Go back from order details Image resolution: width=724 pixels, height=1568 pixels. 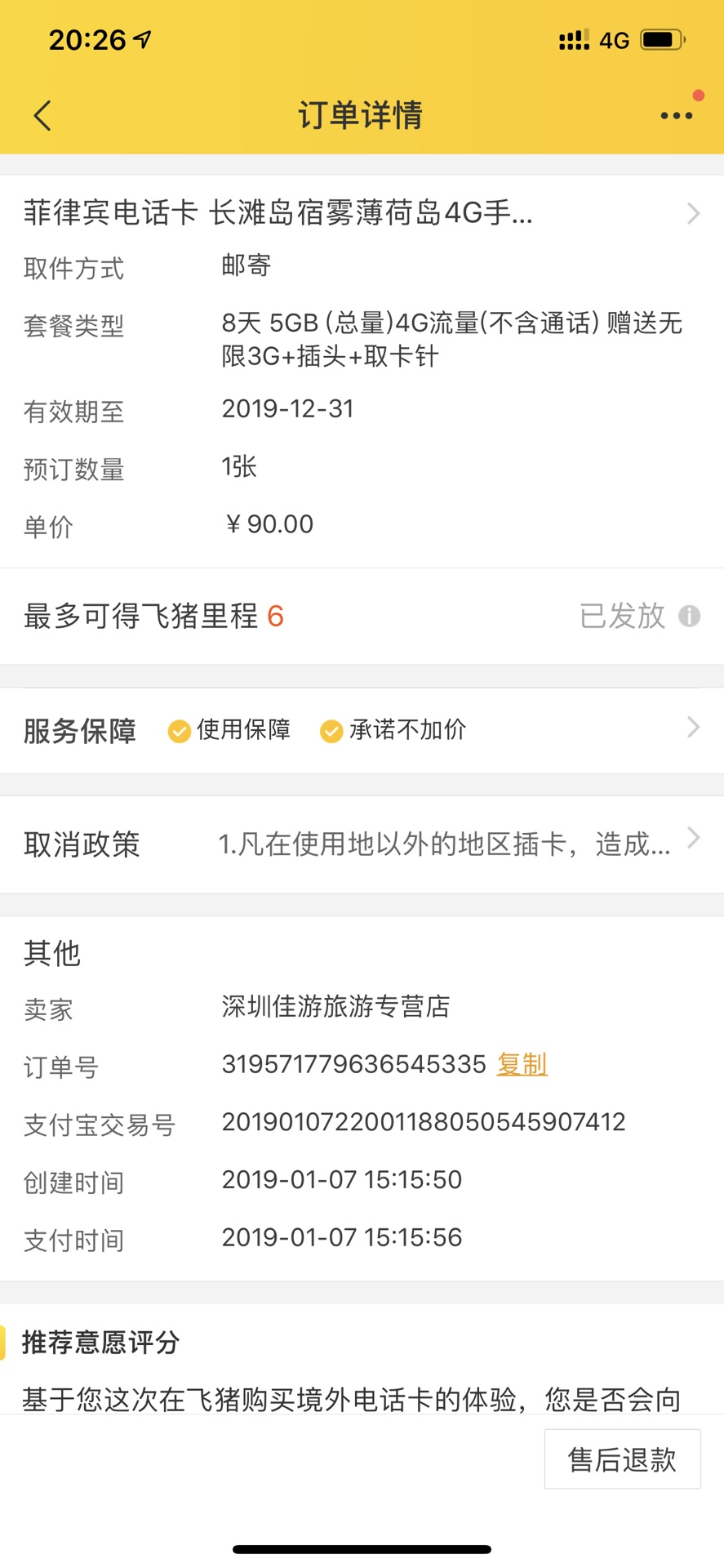43,116
